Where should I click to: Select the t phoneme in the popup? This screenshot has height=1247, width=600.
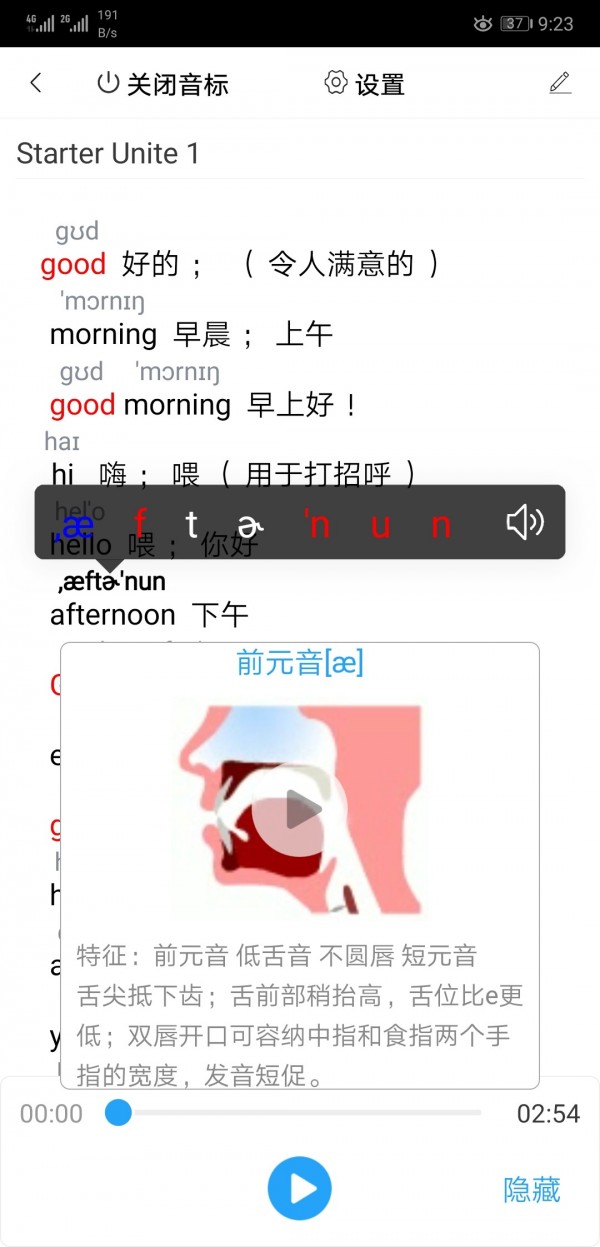tap(192, 523)
